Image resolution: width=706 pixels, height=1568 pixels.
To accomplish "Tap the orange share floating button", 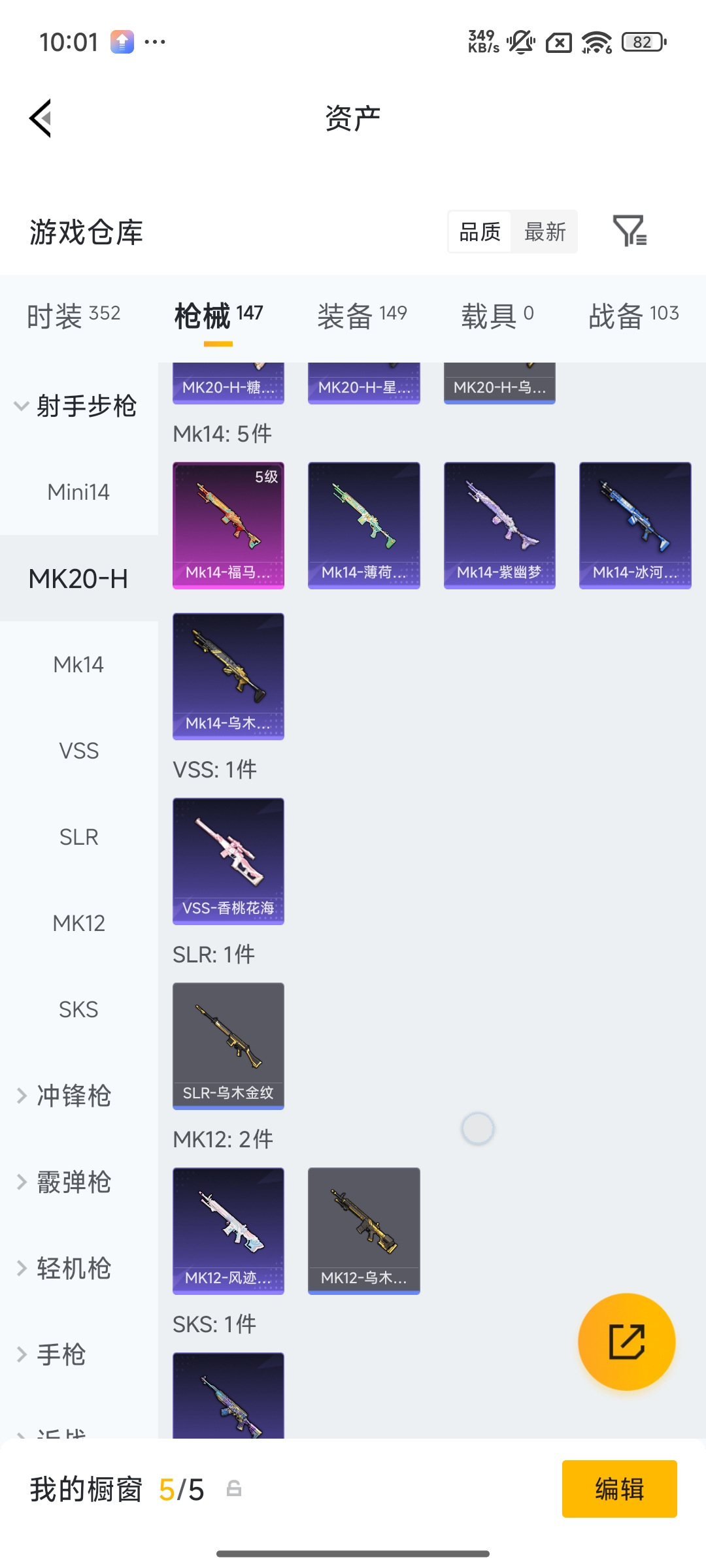I will pos(626,1342).
